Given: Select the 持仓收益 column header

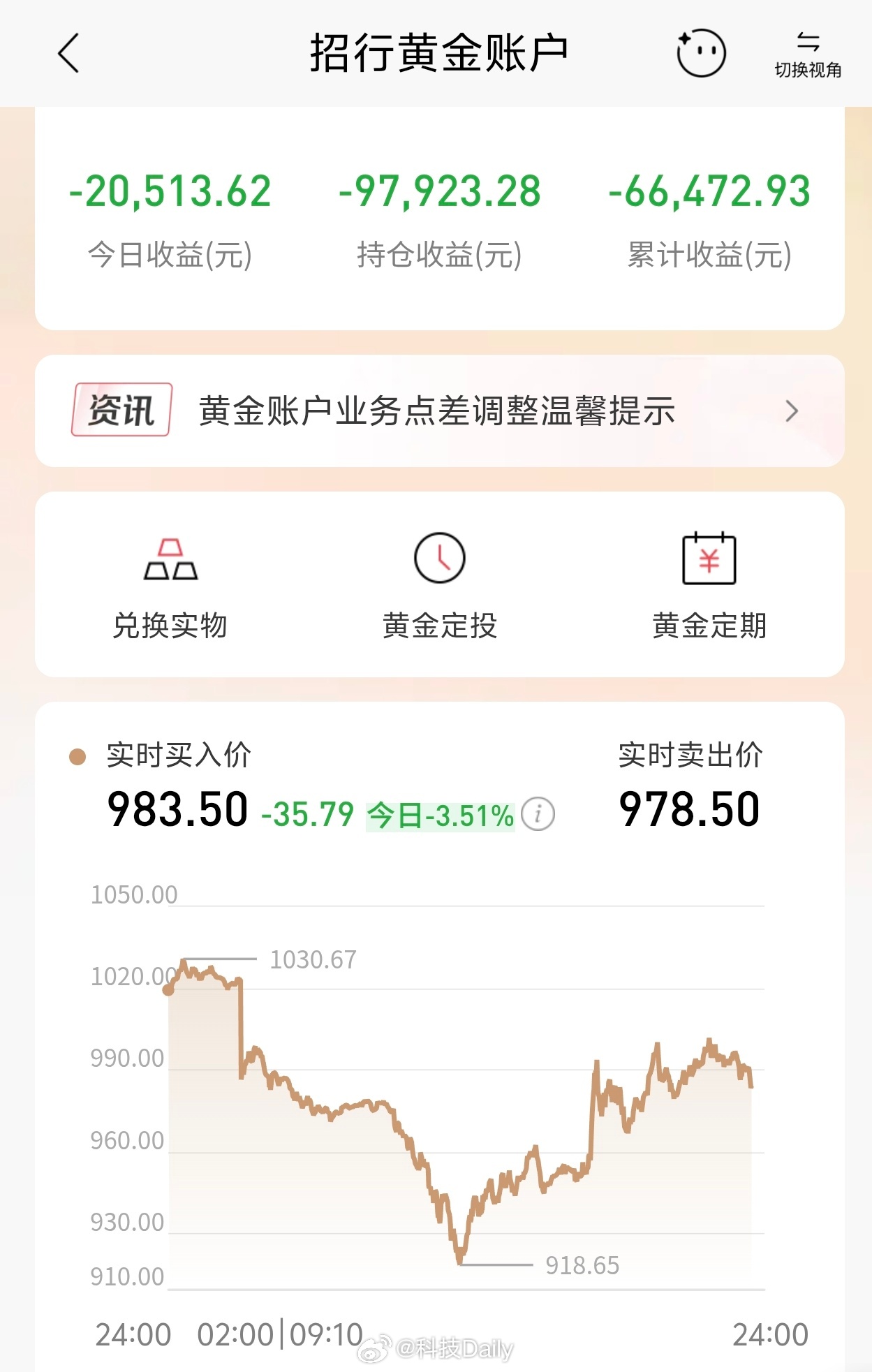Looking at the screenshot, I should (x=438, y=255).
